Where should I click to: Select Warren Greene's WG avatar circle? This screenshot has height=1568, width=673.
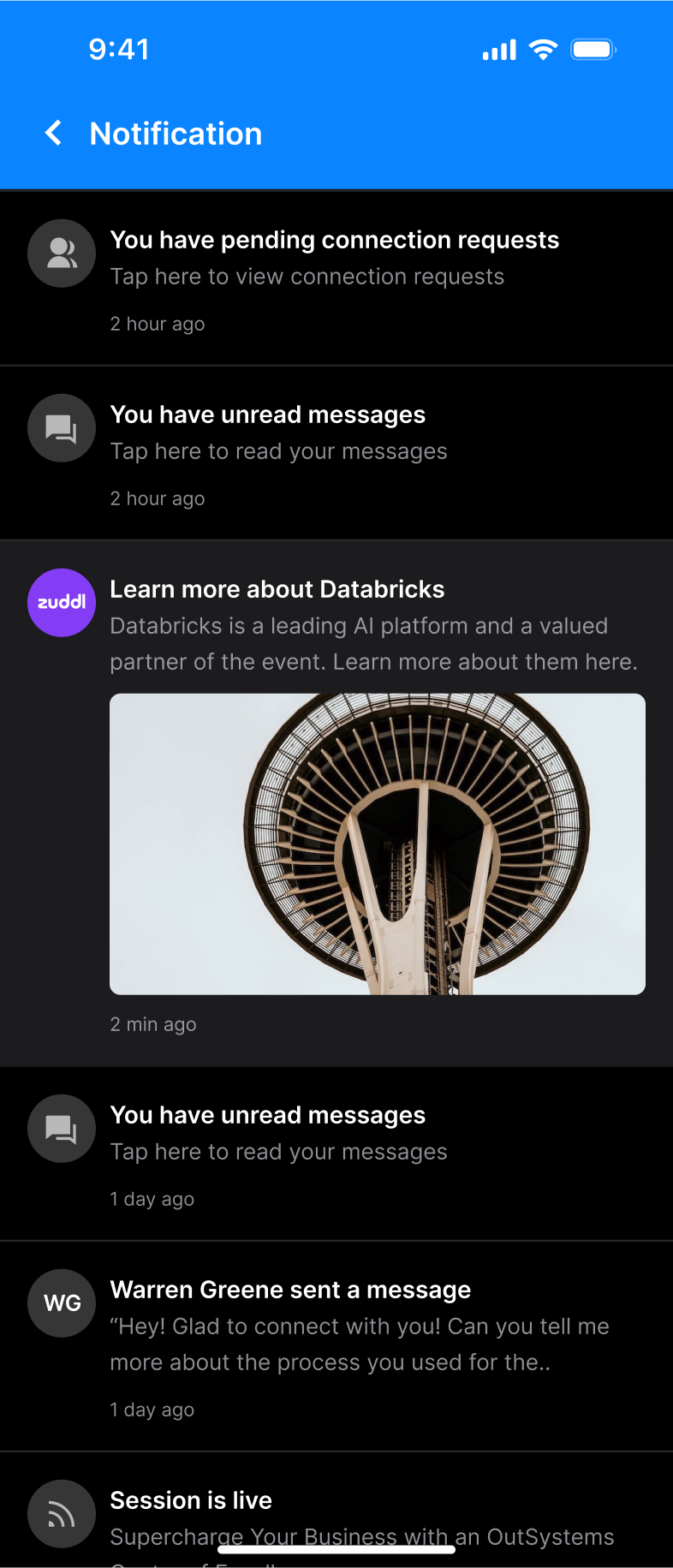(61, 1303)
